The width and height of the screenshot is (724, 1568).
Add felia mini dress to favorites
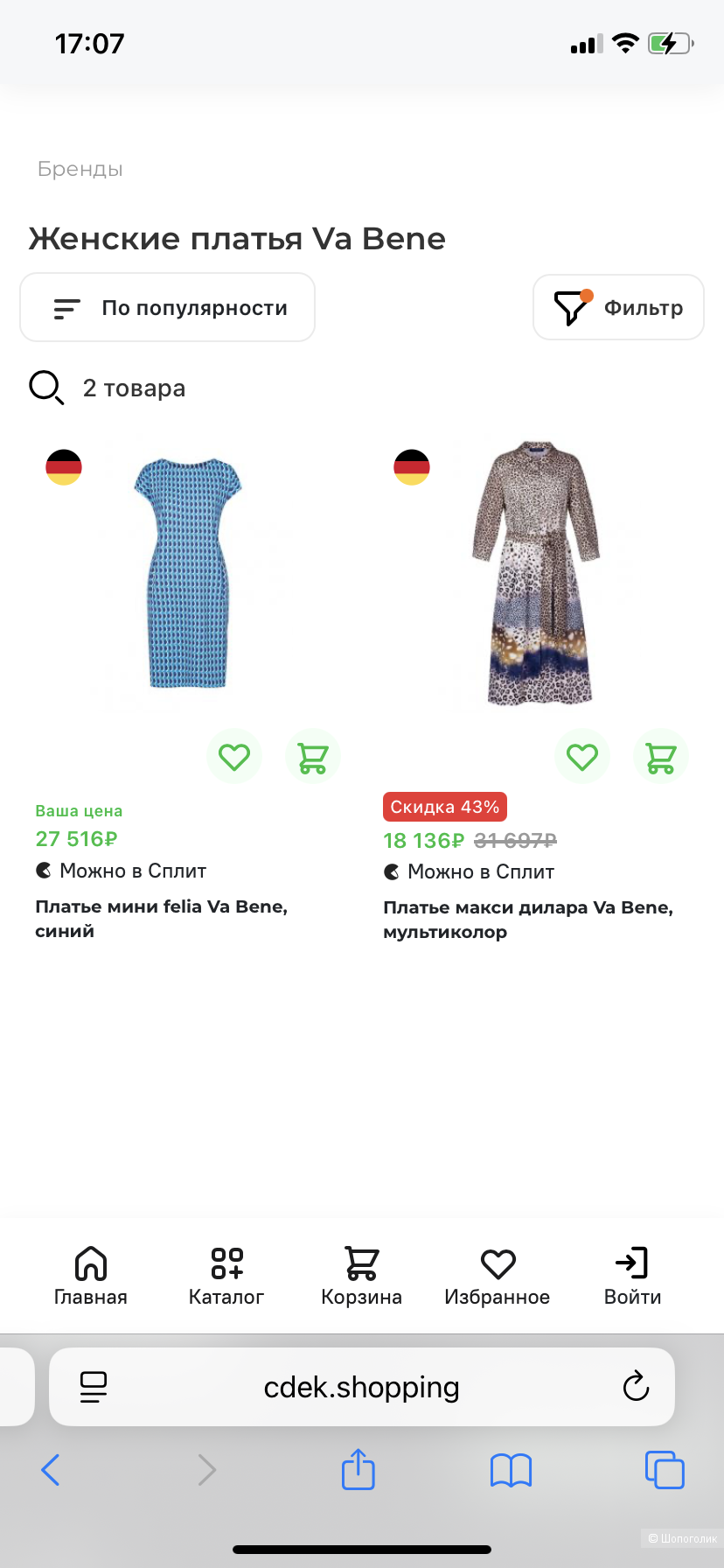[234, 757]
